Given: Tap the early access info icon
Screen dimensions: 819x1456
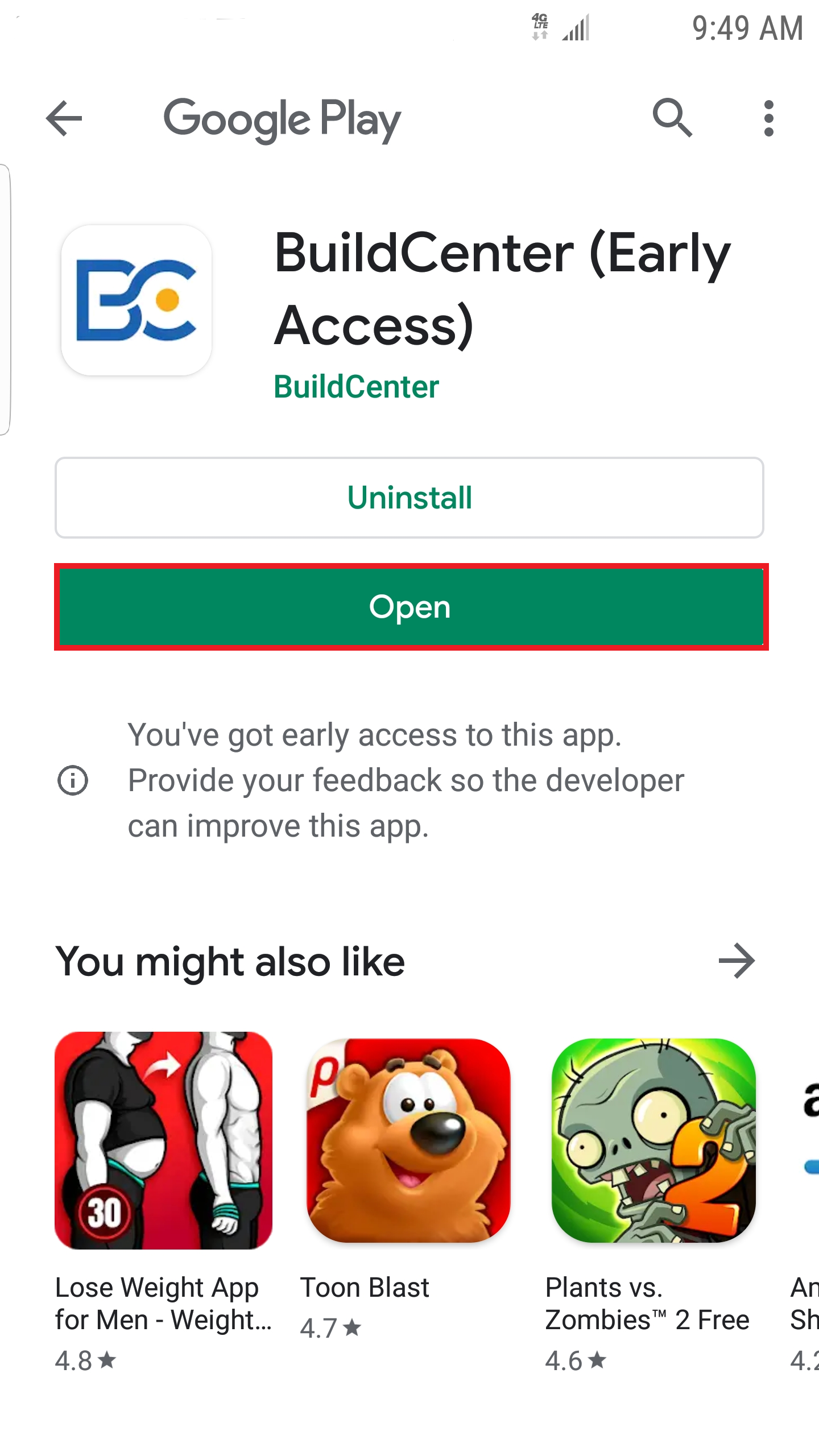Looking at the screenshot, I should pyautogui.click(x=73, y=780).
